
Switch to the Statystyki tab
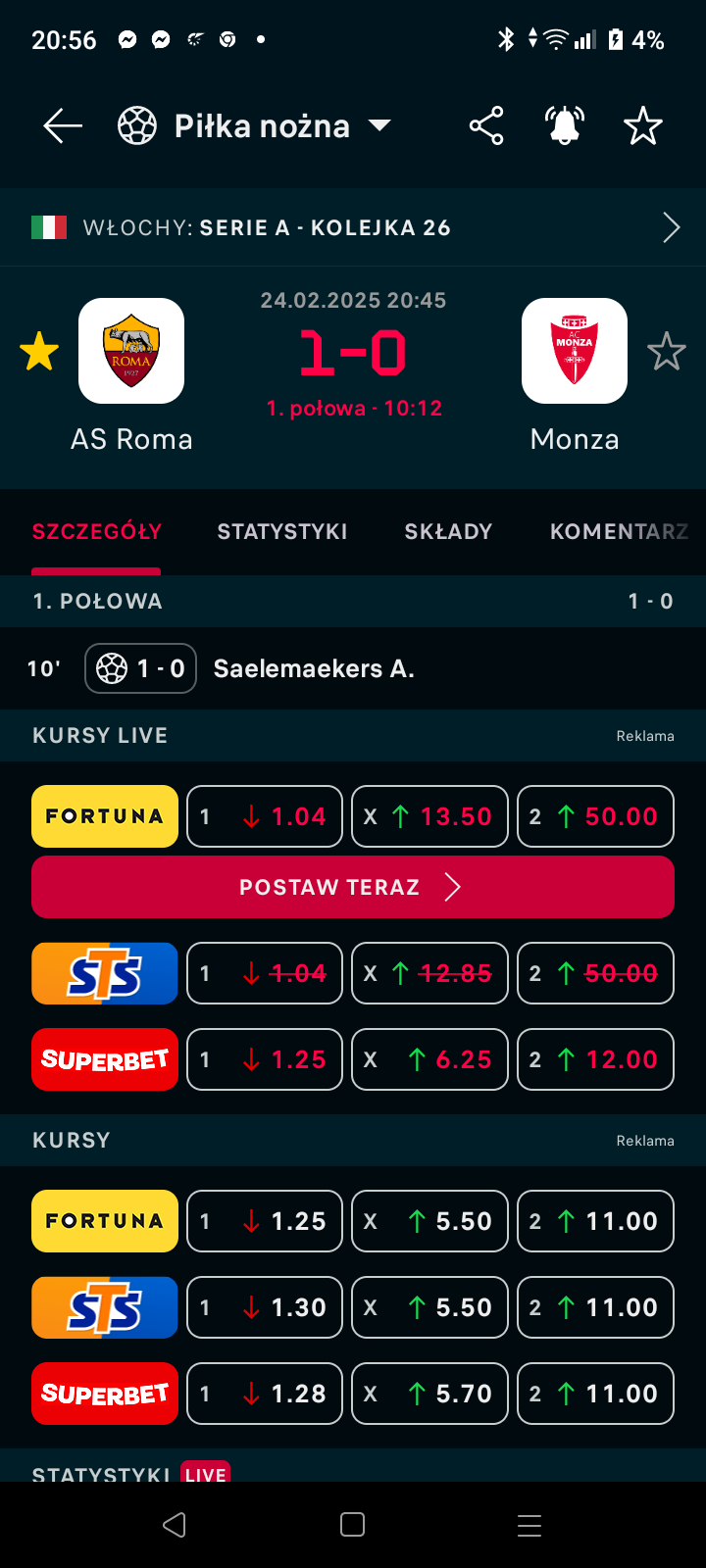tap(282, 532)
